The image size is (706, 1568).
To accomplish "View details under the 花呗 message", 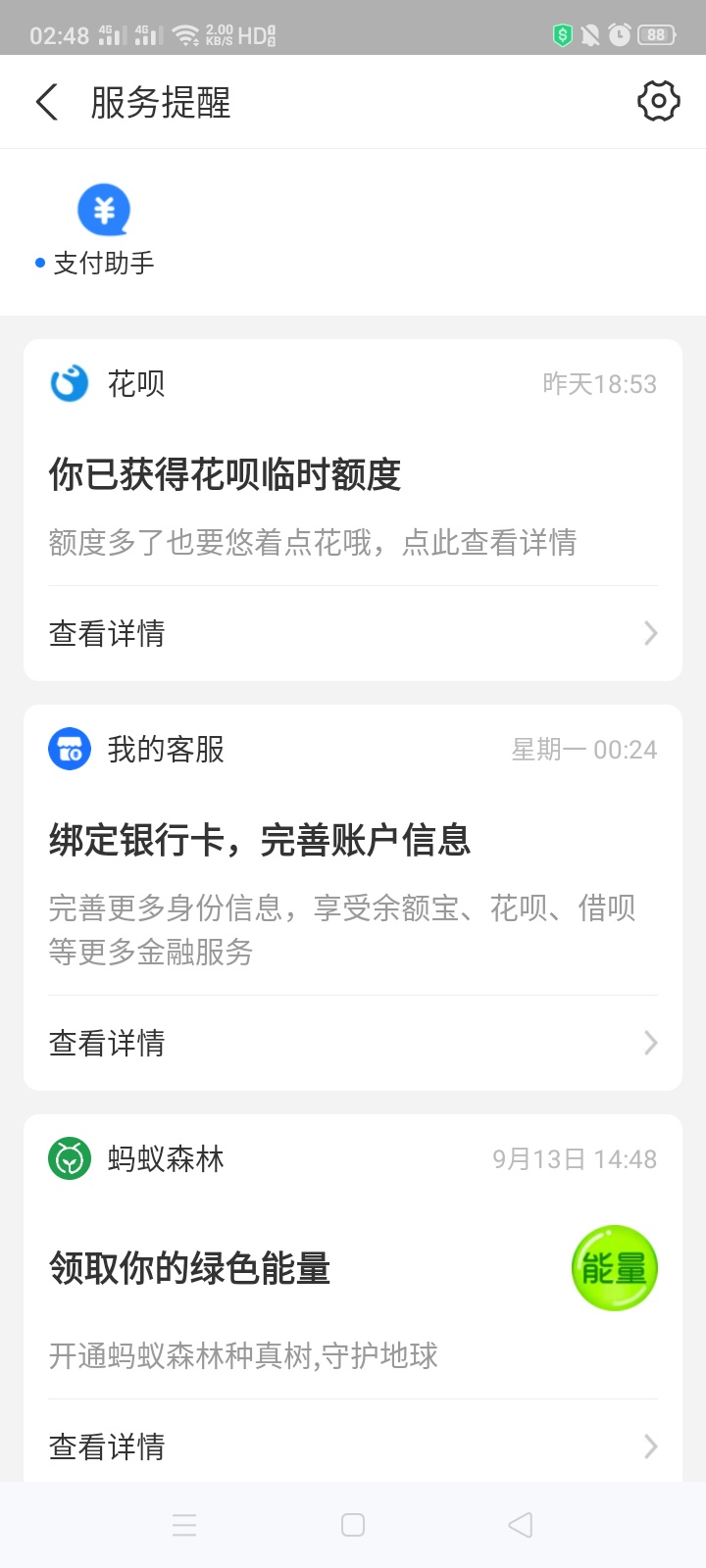I will pyautogui.click(x=353, y=633).
